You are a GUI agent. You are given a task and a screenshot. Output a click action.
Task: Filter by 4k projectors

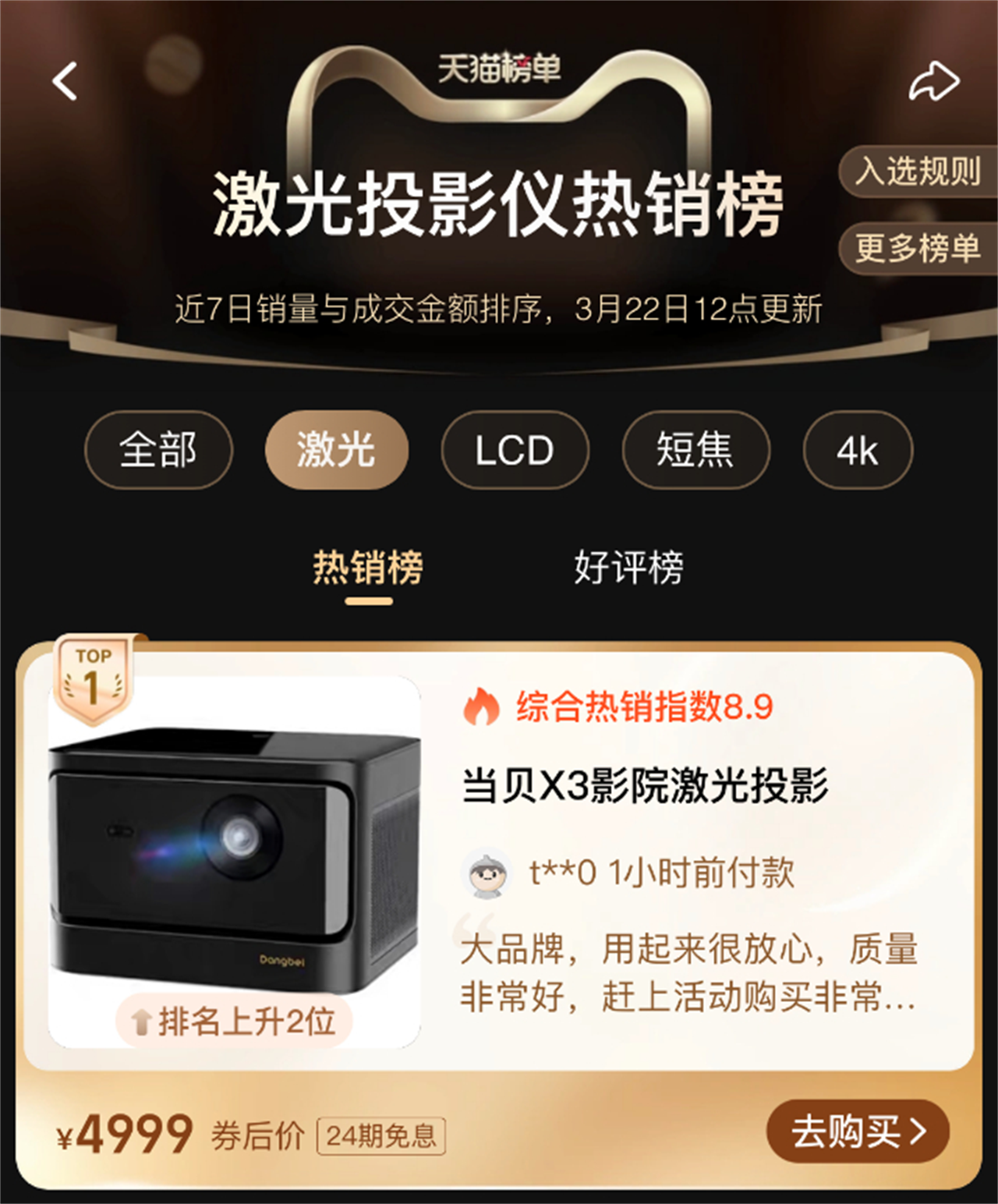[x=857, y=450]
